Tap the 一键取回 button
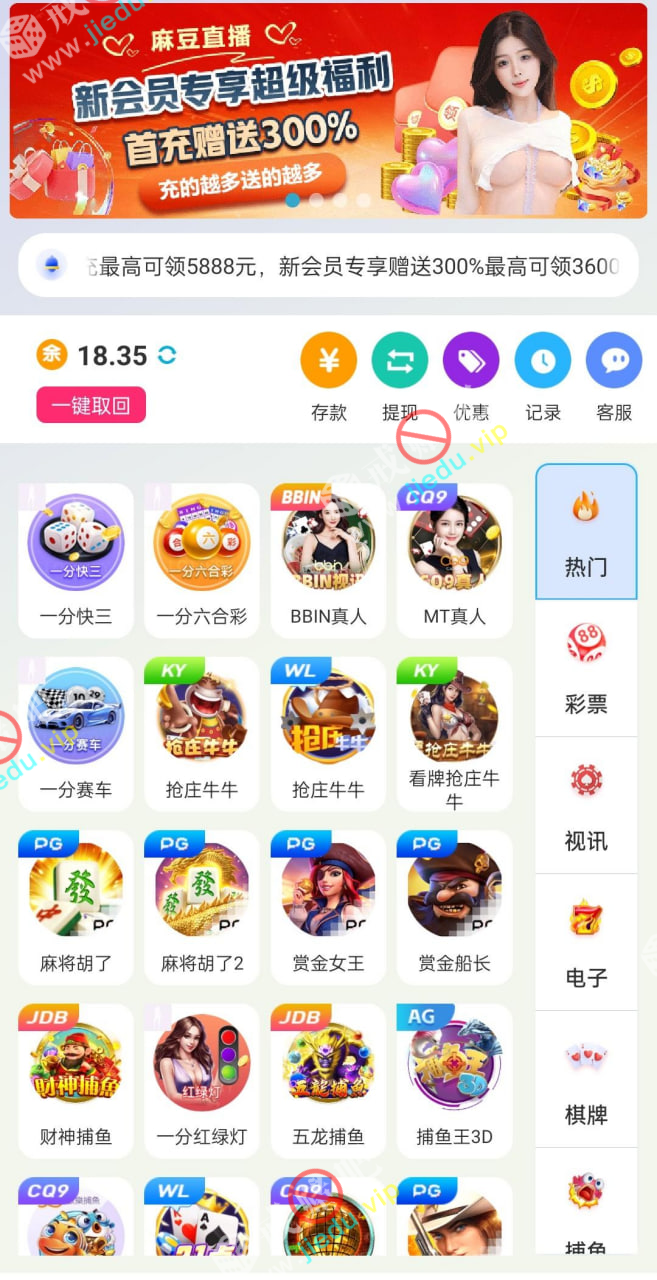Viewport: 657px width, 1280px height. click(91, 405)
